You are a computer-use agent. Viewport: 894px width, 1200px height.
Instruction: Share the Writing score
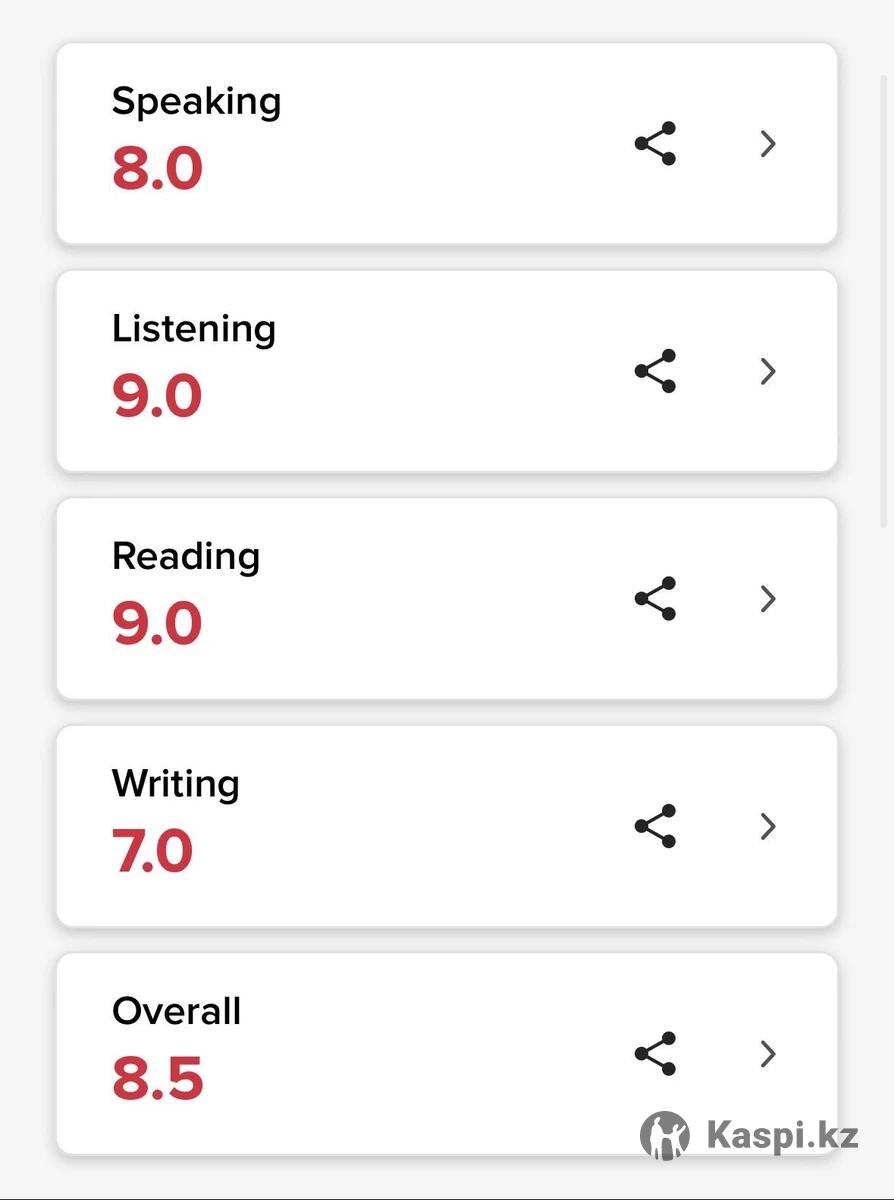(656, 826)
